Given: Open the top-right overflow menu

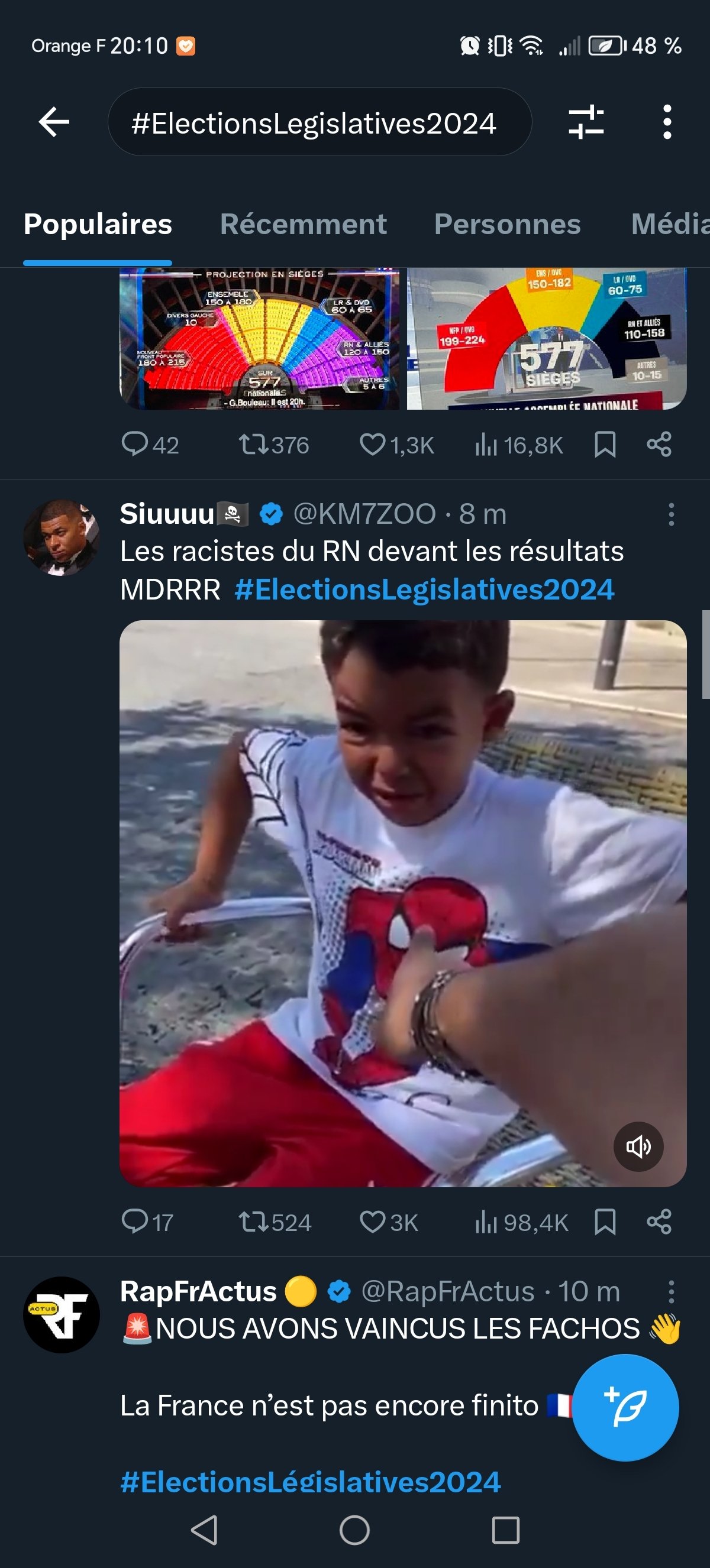Looking at the screenshot, I should (x=667, y=122).
